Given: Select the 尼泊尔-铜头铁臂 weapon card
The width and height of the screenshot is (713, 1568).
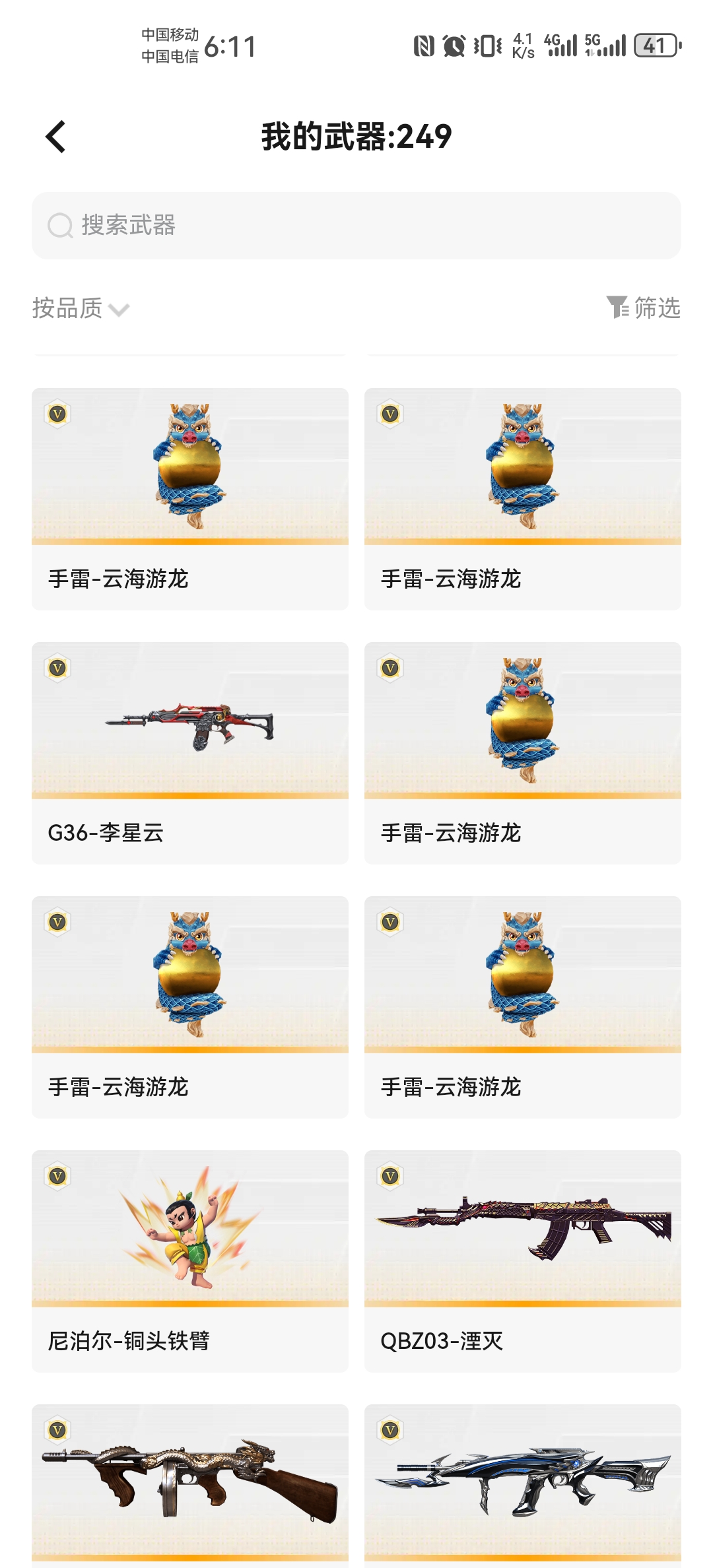Looking at the screenshot, I should [190, 1260].
